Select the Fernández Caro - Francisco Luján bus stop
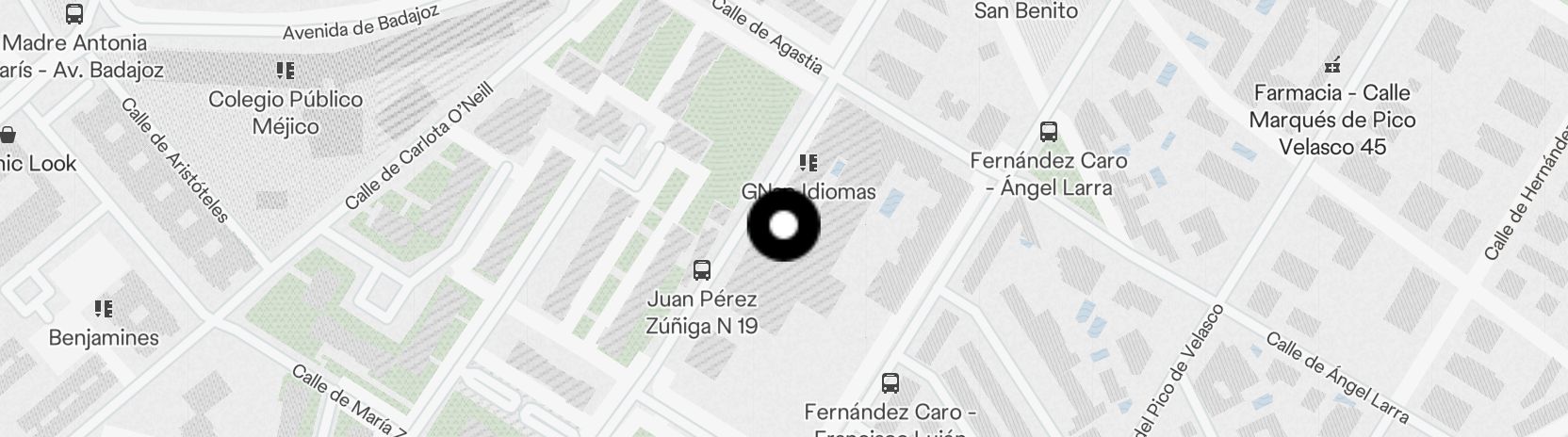1568x437 pixels. click(x=890, y=383)
